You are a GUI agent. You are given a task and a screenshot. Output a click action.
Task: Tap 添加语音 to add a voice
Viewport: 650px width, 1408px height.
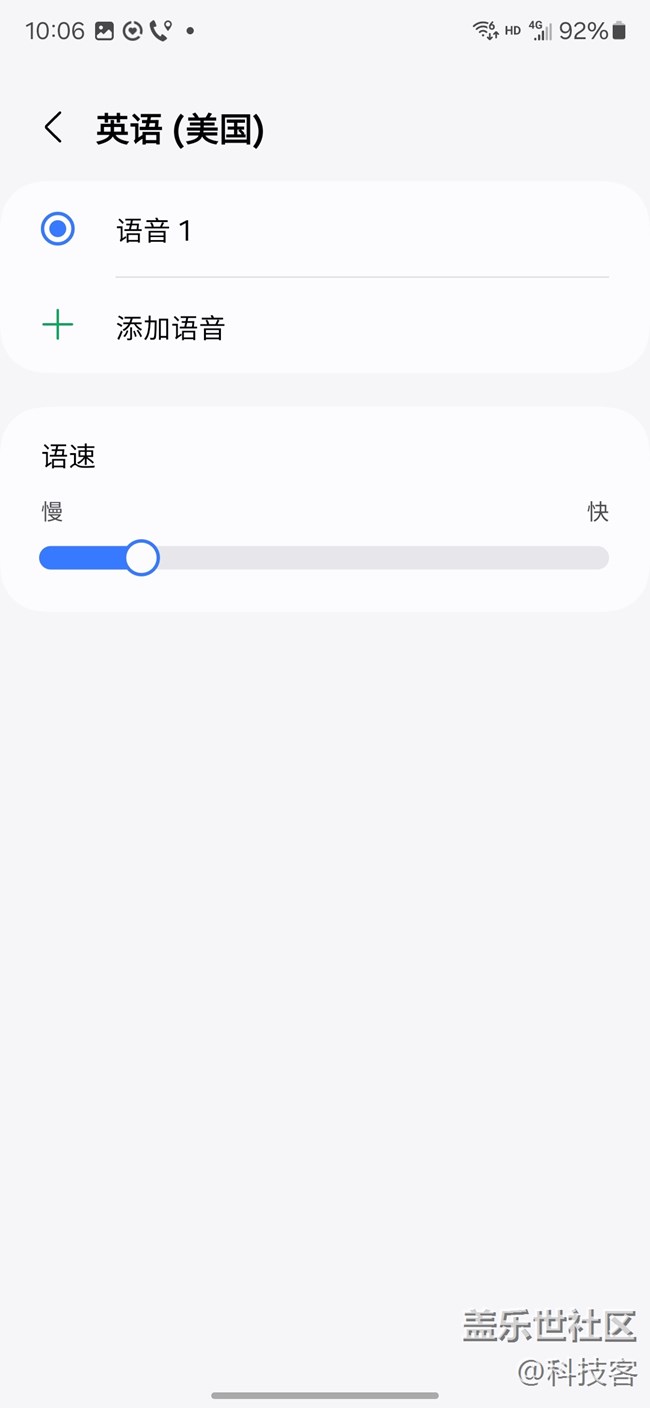point(170,327)
